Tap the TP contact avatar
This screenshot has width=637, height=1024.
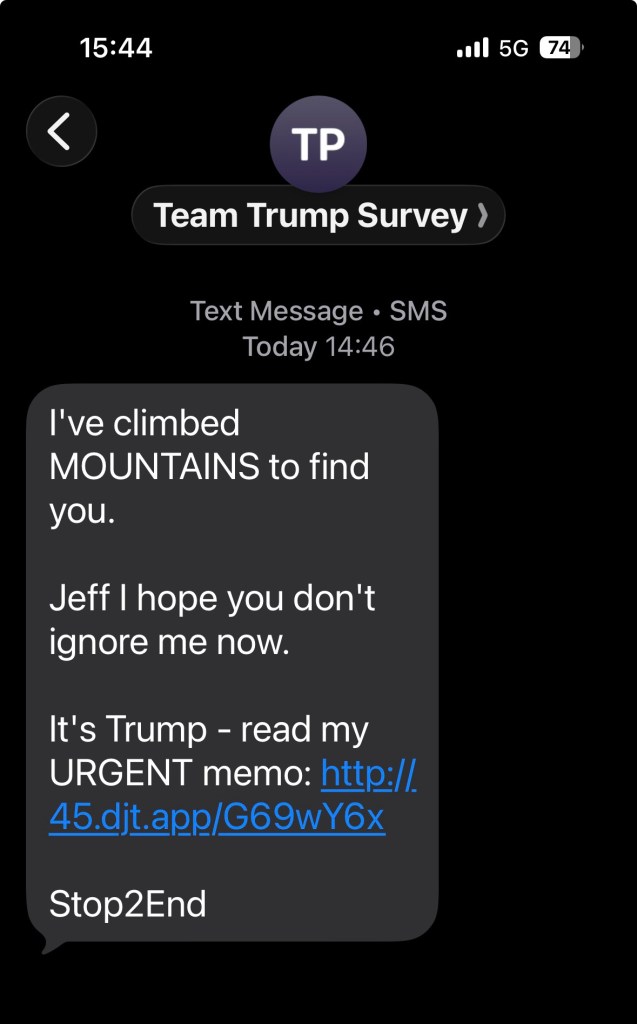coord(318,145)
